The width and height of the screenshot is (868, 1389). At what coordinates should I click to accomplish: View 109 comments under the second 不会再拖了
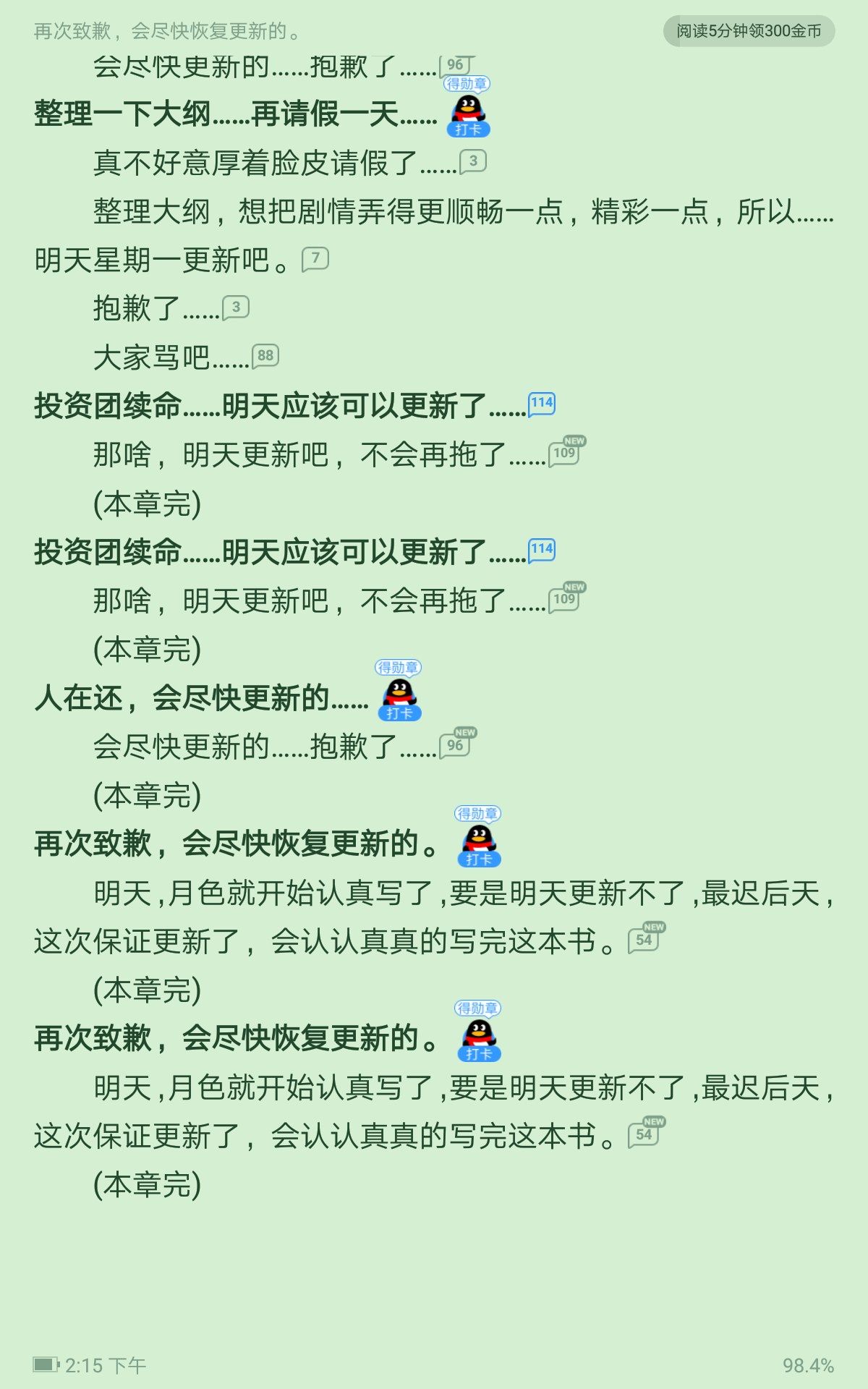(x=565, y=600)
